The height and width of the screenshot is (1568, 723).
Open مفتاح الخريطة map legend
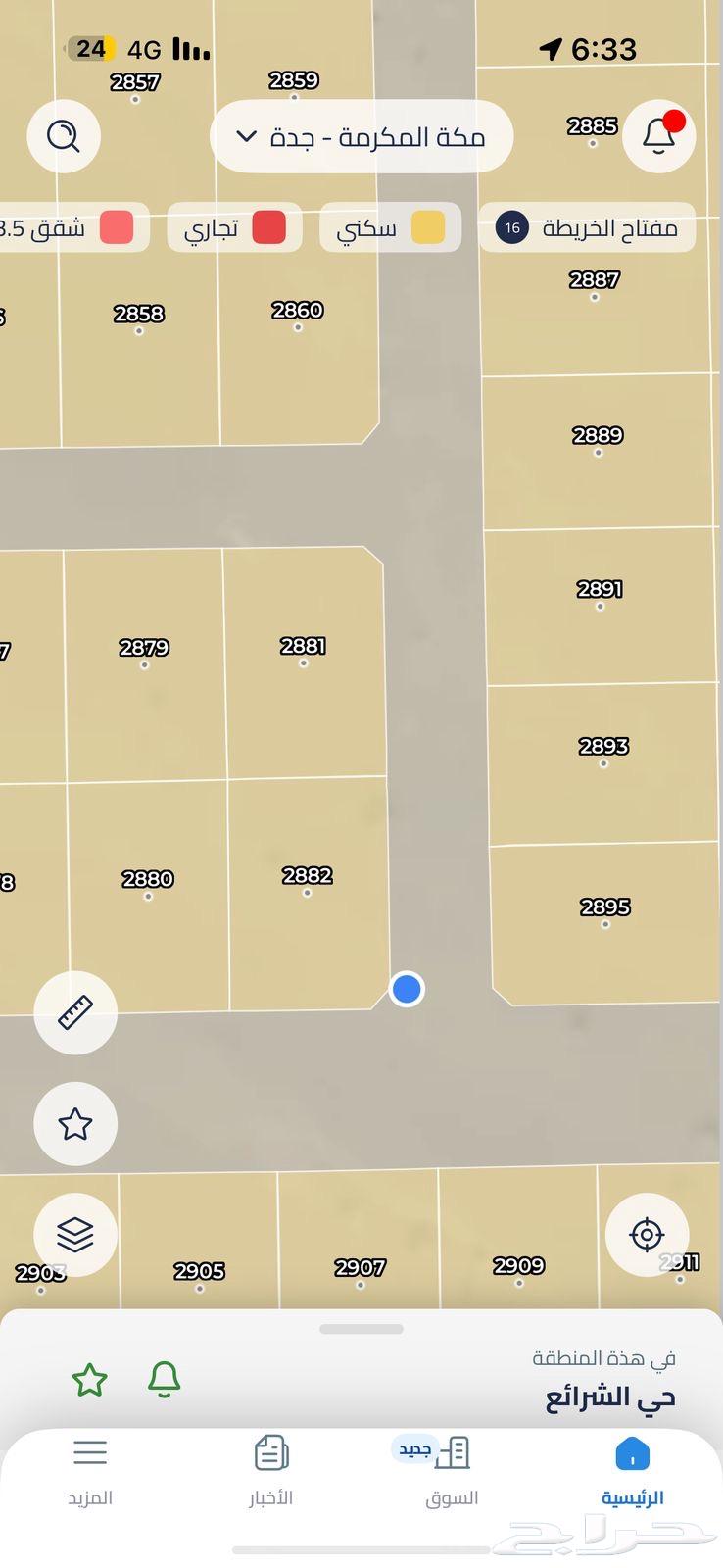[587, 228]
